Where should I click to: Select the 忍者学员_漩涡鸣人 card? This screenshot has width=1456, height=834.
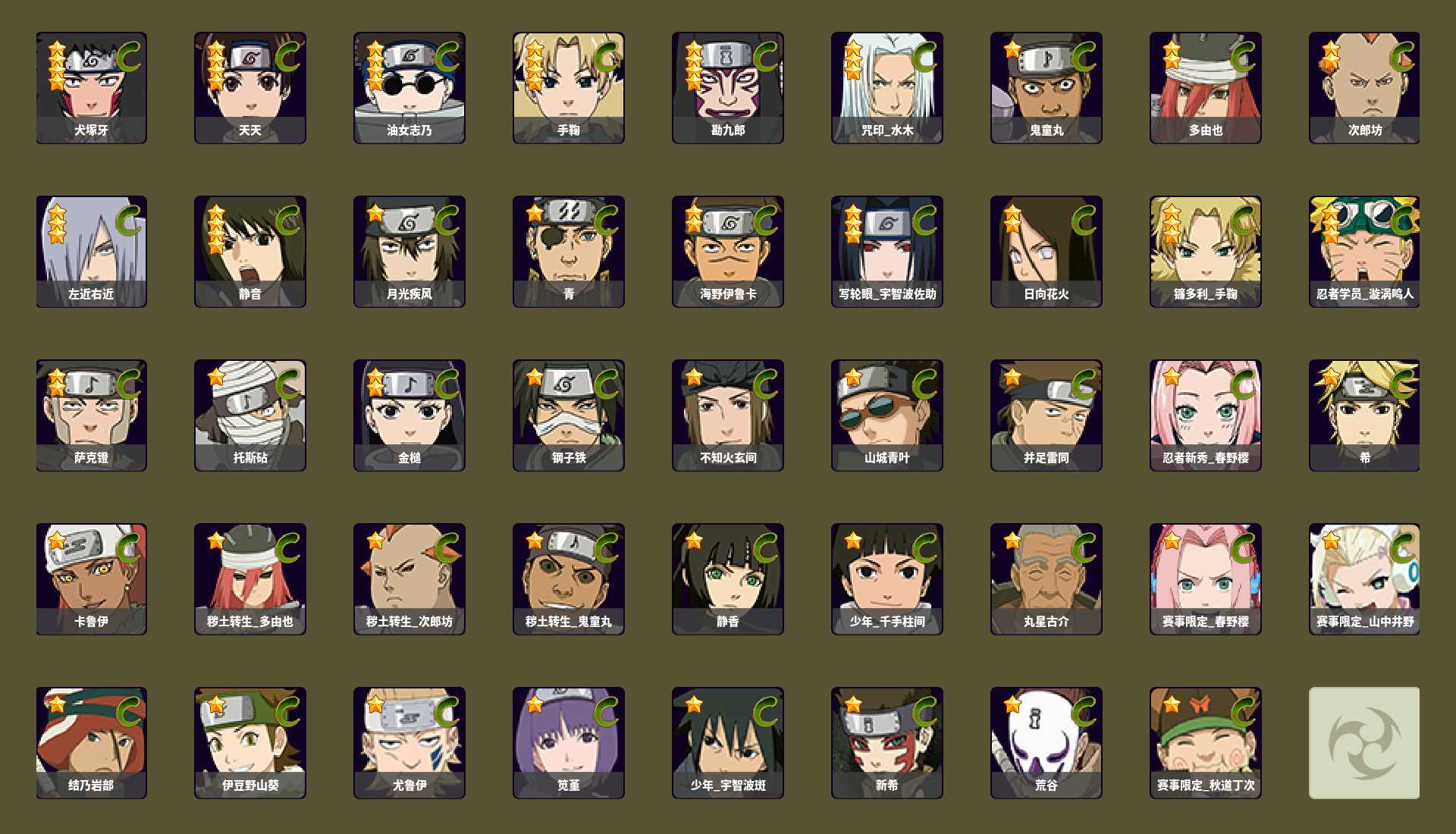pos(1364,252)
